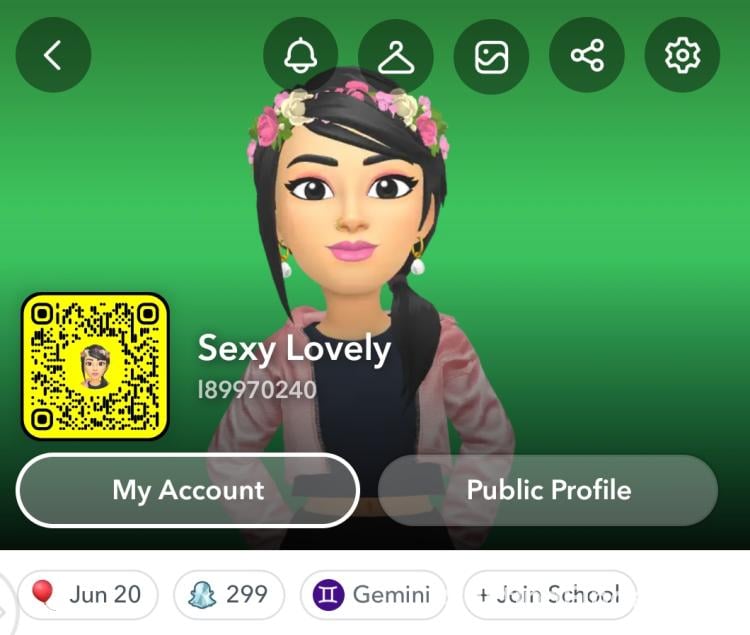Open settings gear
The image size is (750, 635).
pyautogui.click(x=682, y=56)
